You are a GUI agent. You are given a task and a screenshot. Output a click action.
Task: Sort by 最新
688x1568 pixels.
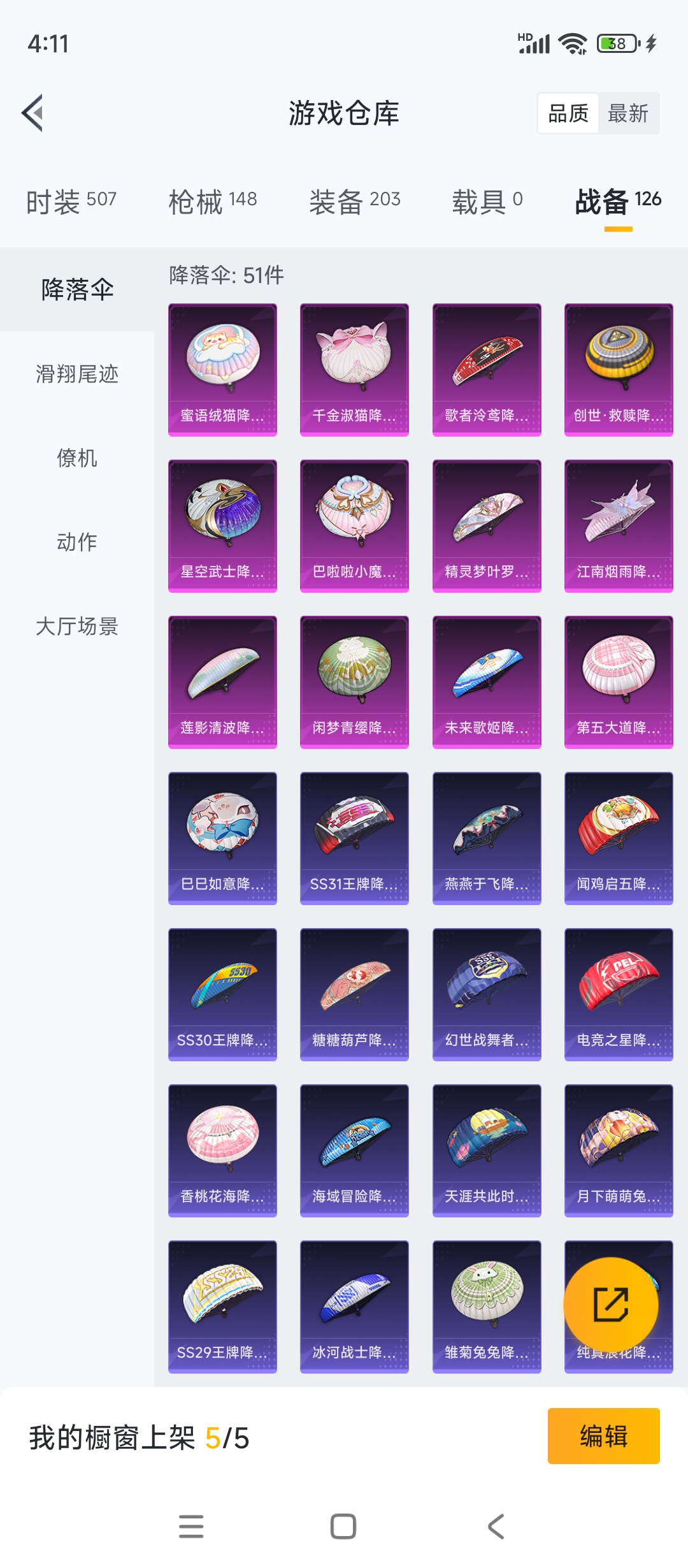[628, 113]
